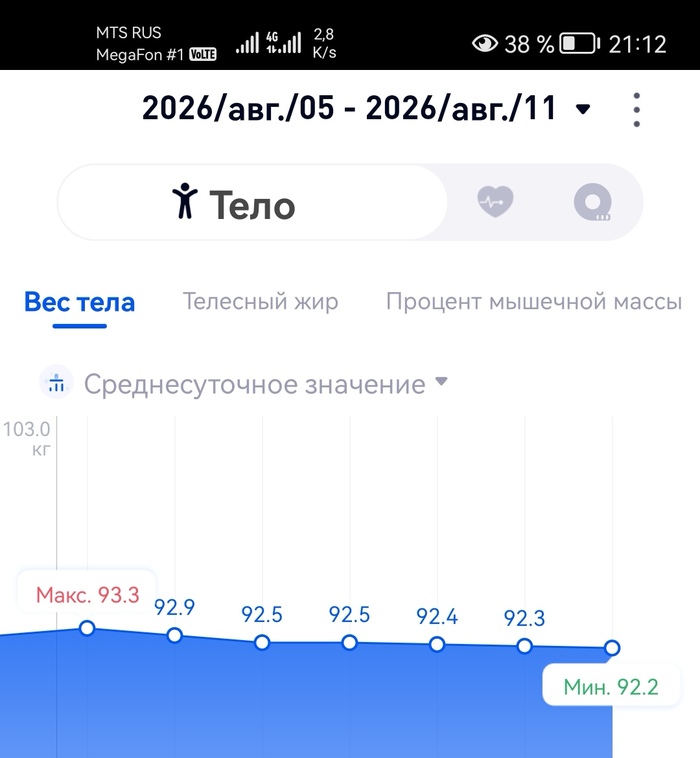This screenshot has width=700, height=758.
Task: Select the Макс. 93.3 chart point
Action: pyautogui.click(x=87, y=628)
